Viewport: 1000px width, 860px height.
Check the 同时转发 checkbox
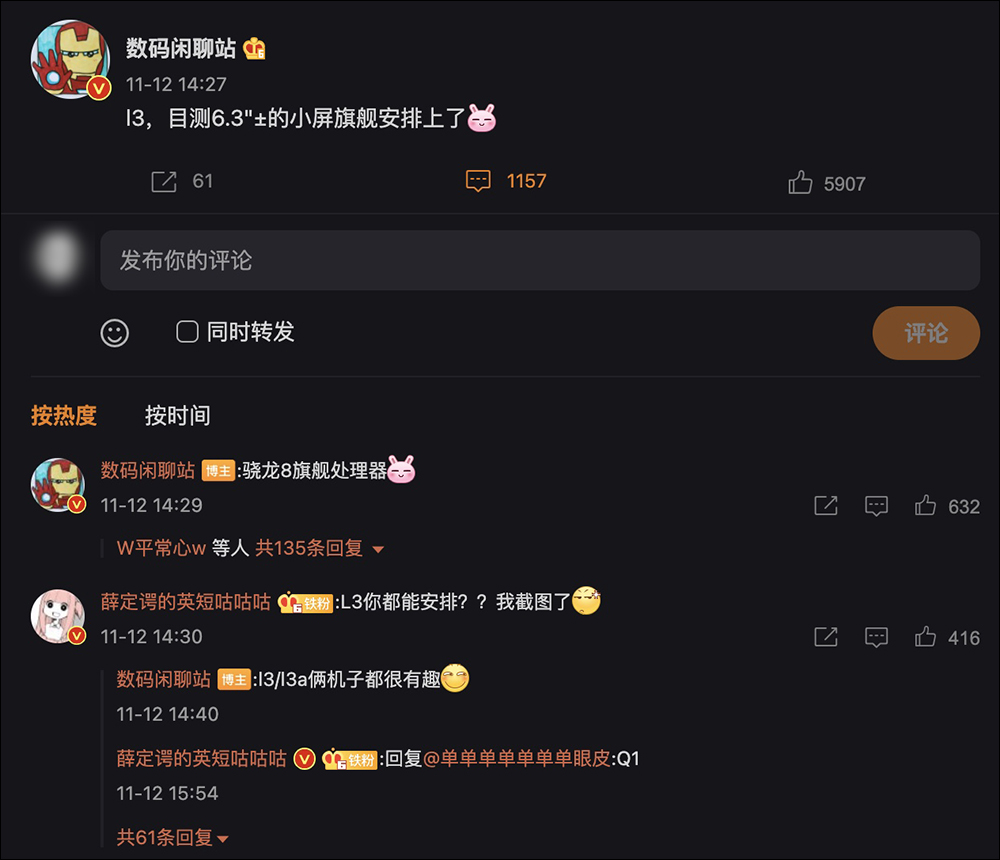tap(187, 332)
